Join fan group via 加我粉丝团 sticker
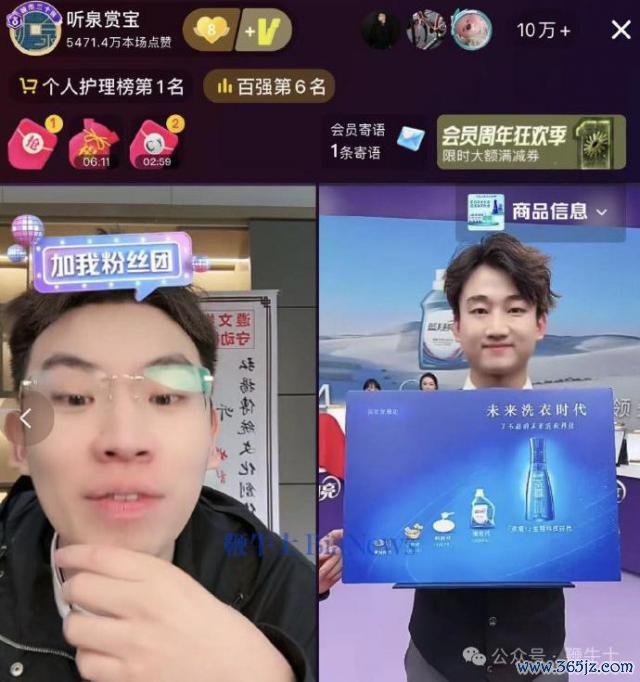The height and width of the screenshot is (682, 640). 112,264
